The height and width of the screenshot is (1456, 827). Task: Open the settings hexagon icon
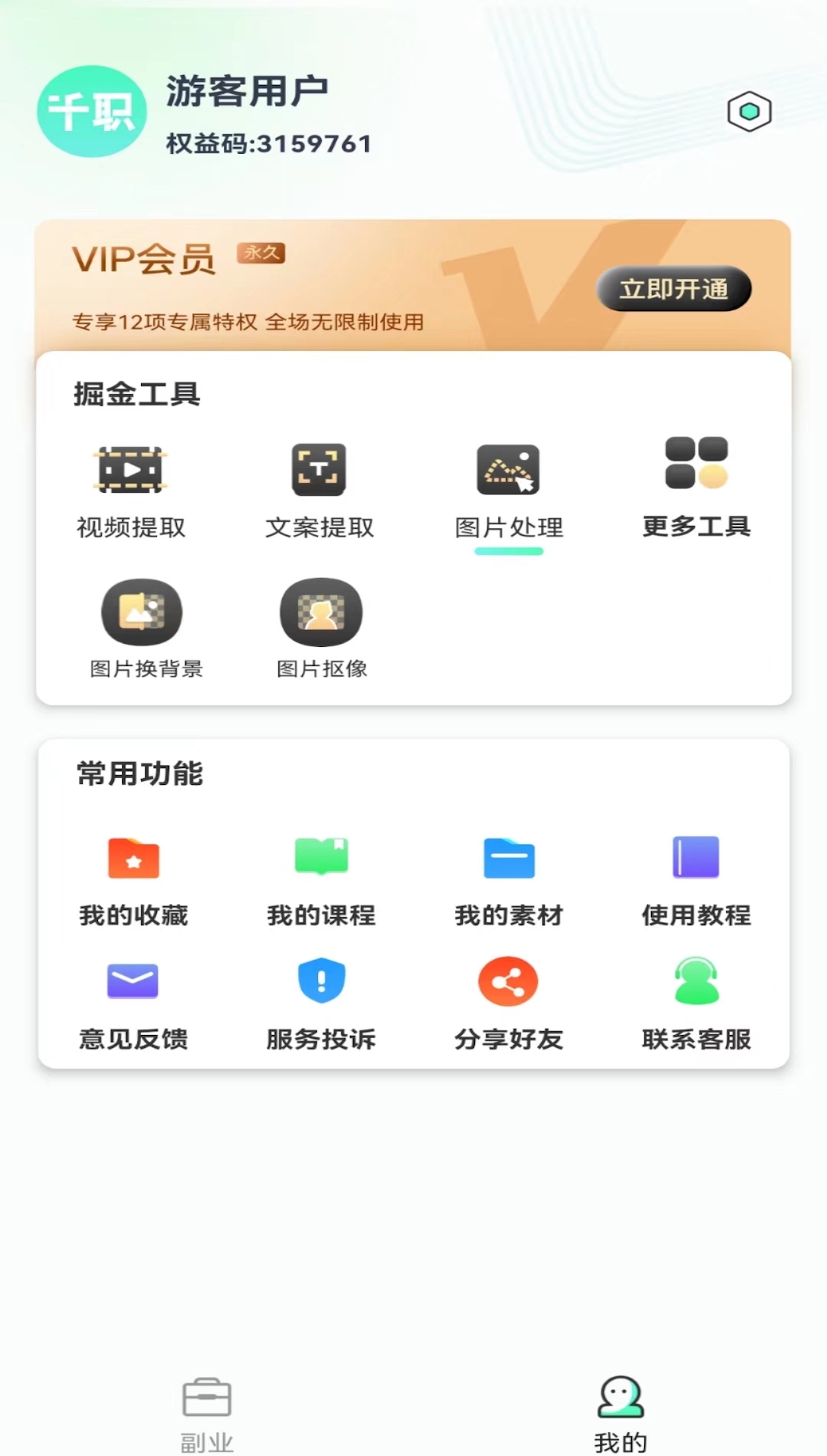click(750, 111)
